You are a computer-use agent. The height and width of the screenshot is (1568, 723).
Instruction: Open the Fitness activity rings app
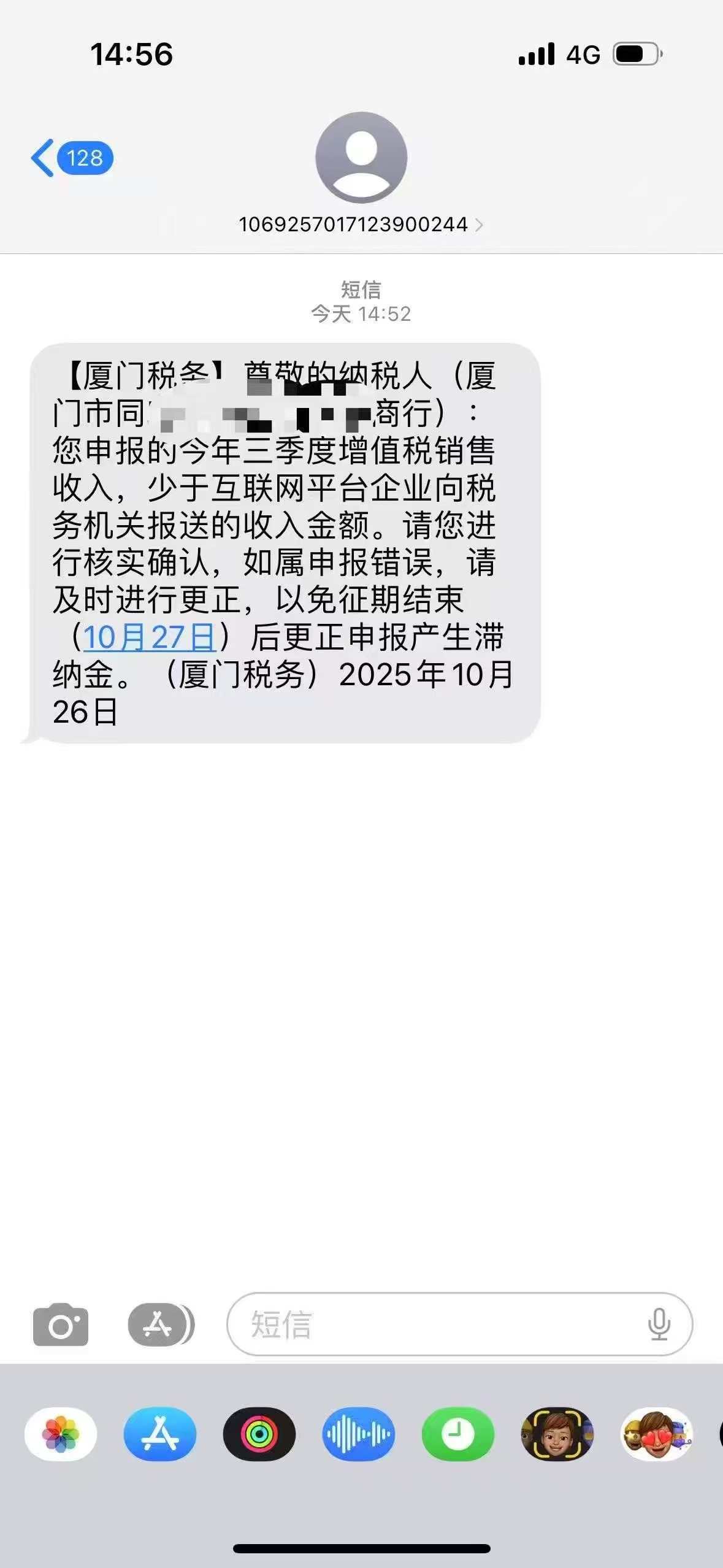(259, 1434)
